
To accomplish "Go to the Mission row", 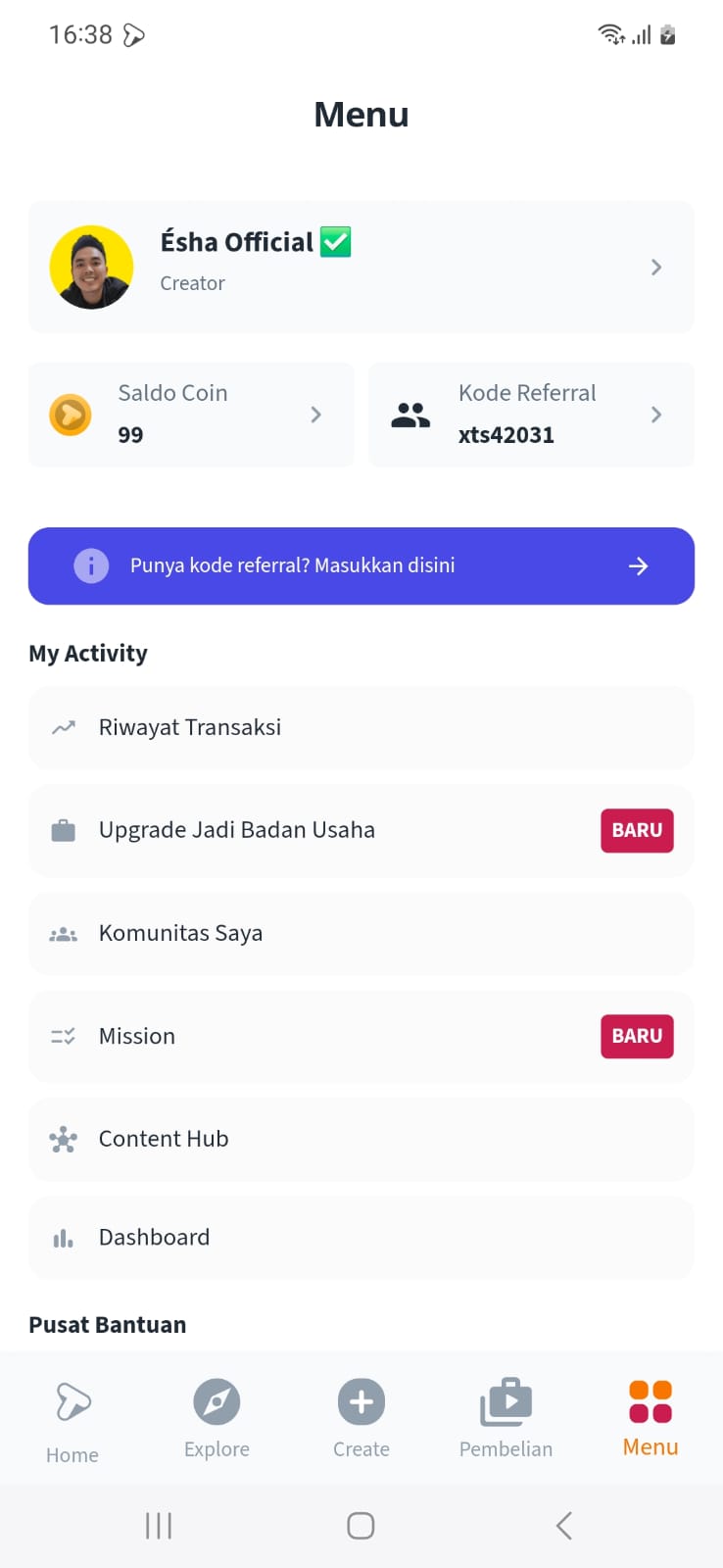I will point(361,1036).
